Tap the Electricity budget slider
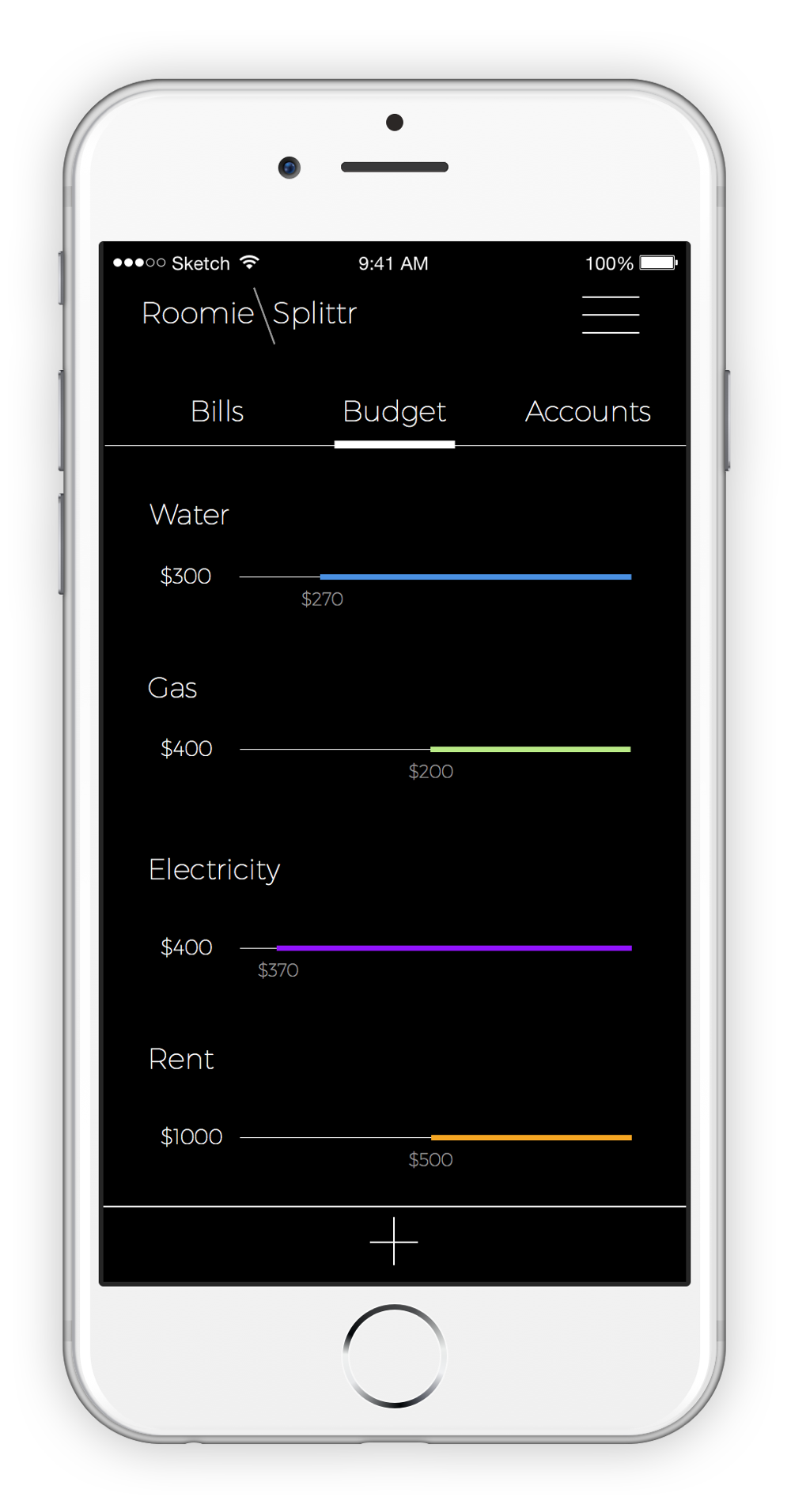 [x=436, y=947]
